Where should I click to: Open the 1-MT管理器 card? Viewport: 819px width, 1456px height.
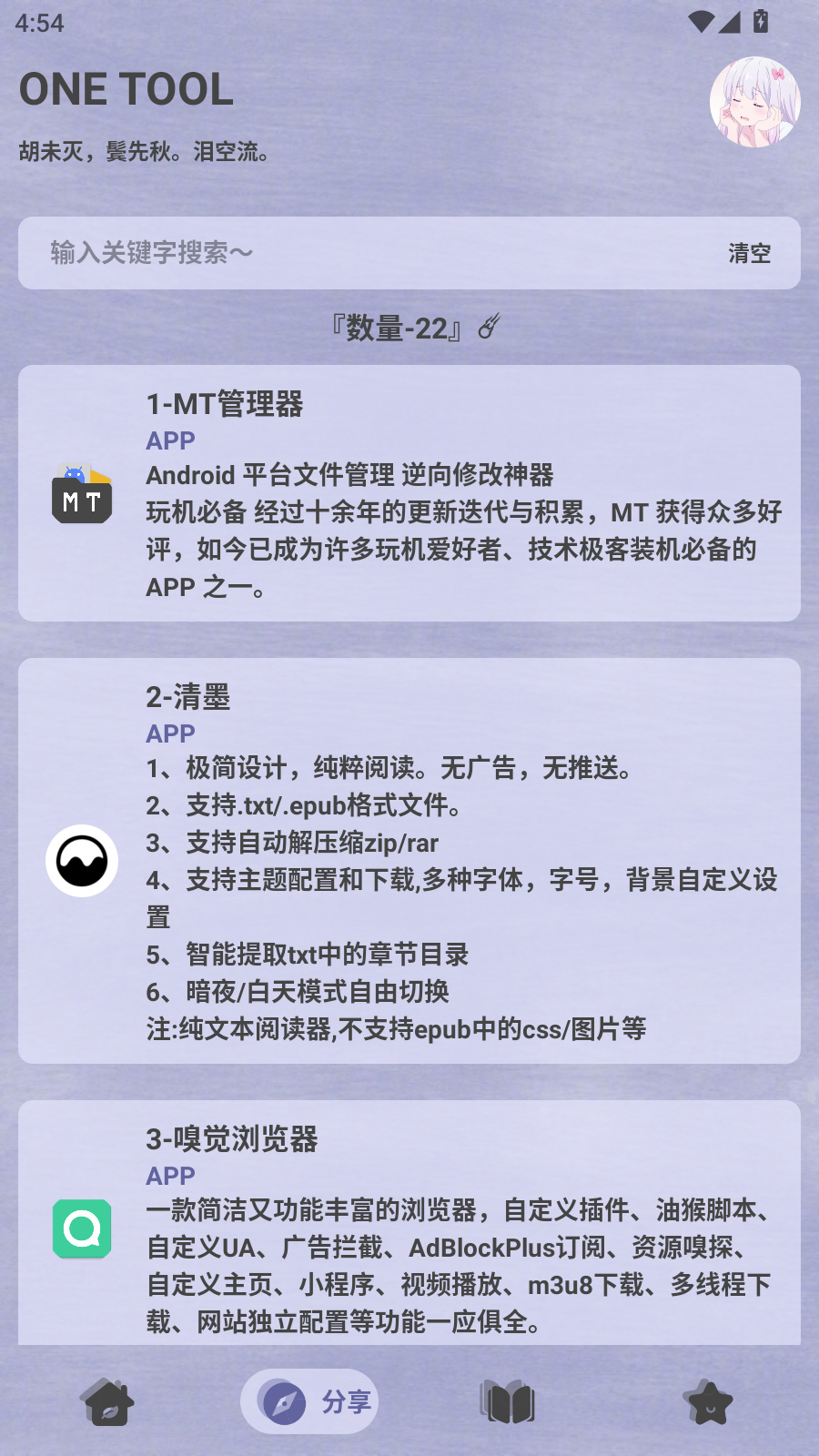409,493
